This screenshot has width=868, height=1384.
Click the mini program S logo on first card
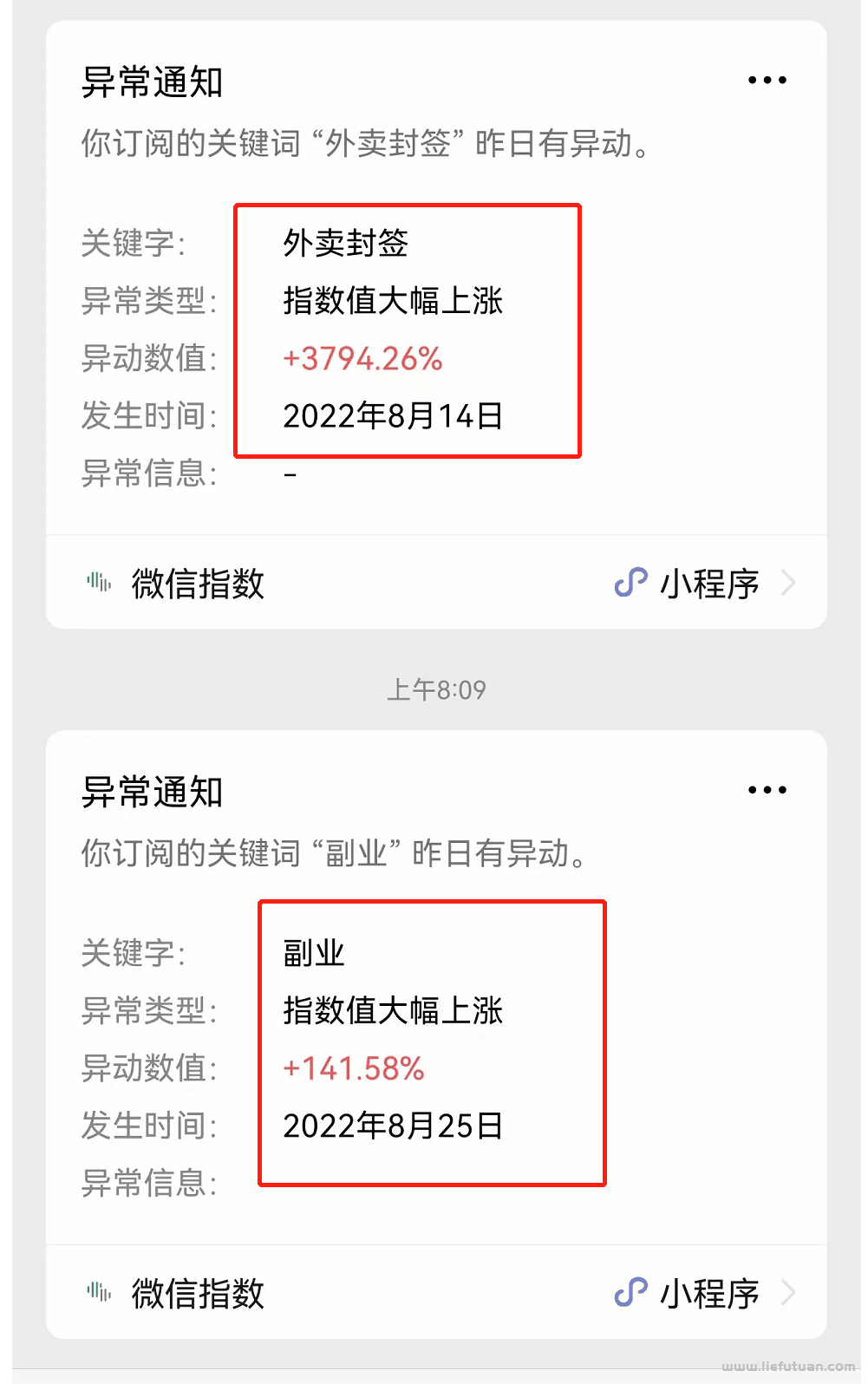[x=631, y=583]
